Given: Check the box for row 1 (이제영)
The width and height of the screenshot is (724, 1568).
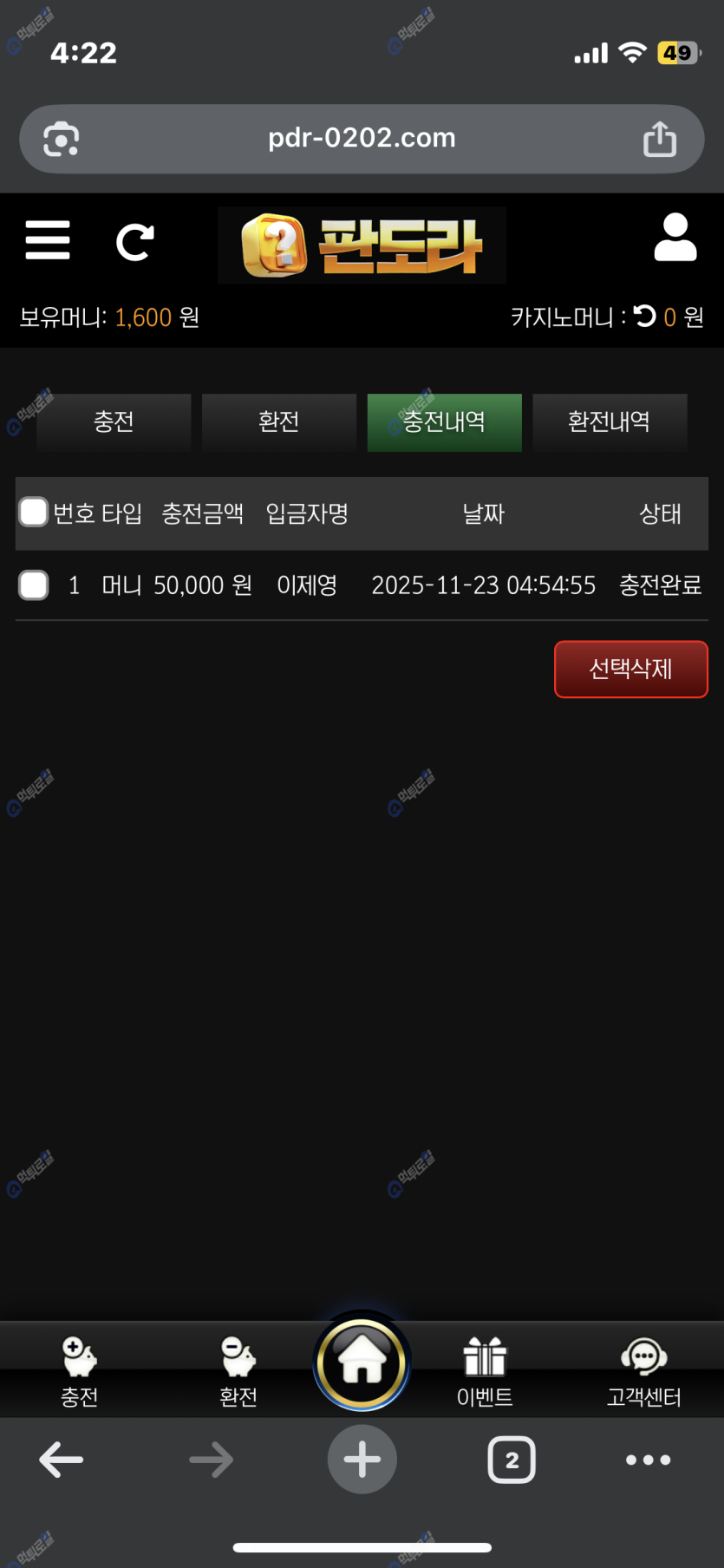Looking at the screenshot, I should 34,585.
